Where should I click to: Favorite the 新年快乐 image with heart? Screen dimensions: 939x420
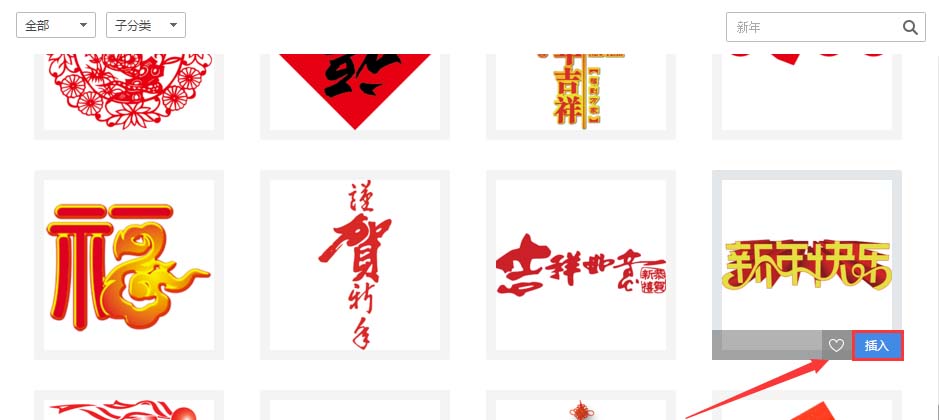(836, 346)
